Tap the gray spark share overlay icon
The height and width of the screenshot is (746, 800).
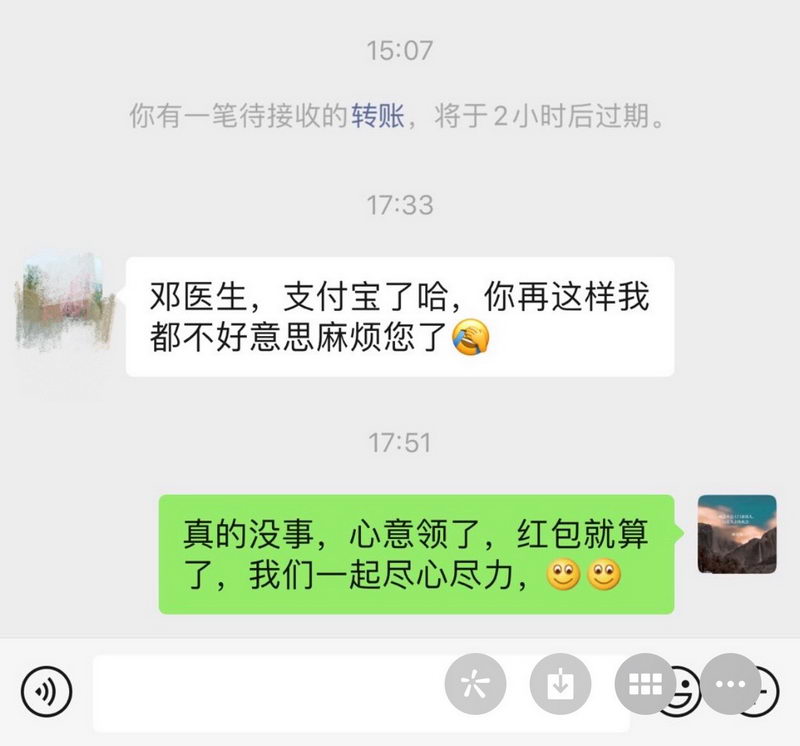(x=476, y=685)
